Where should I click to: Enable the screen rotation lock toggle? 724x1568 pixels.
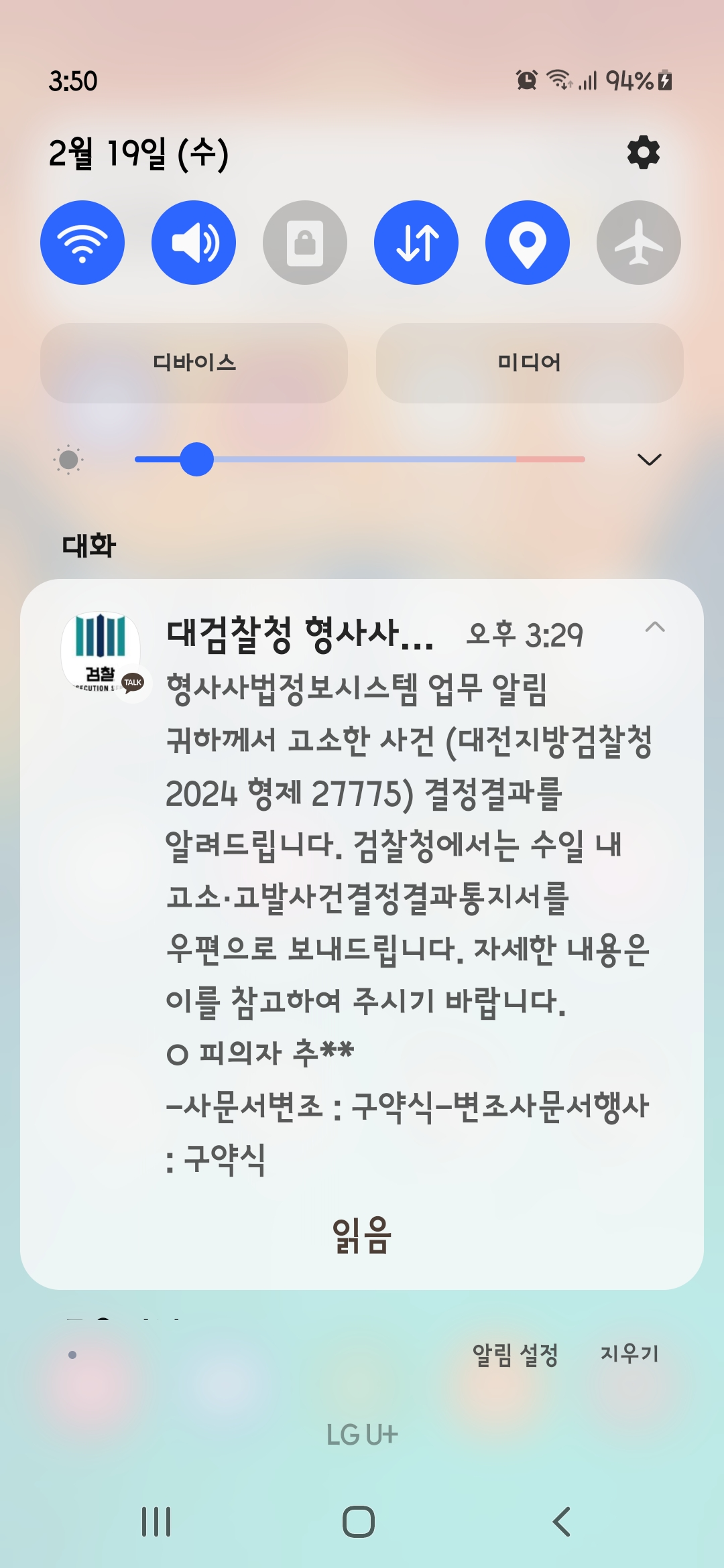[305, 243]
